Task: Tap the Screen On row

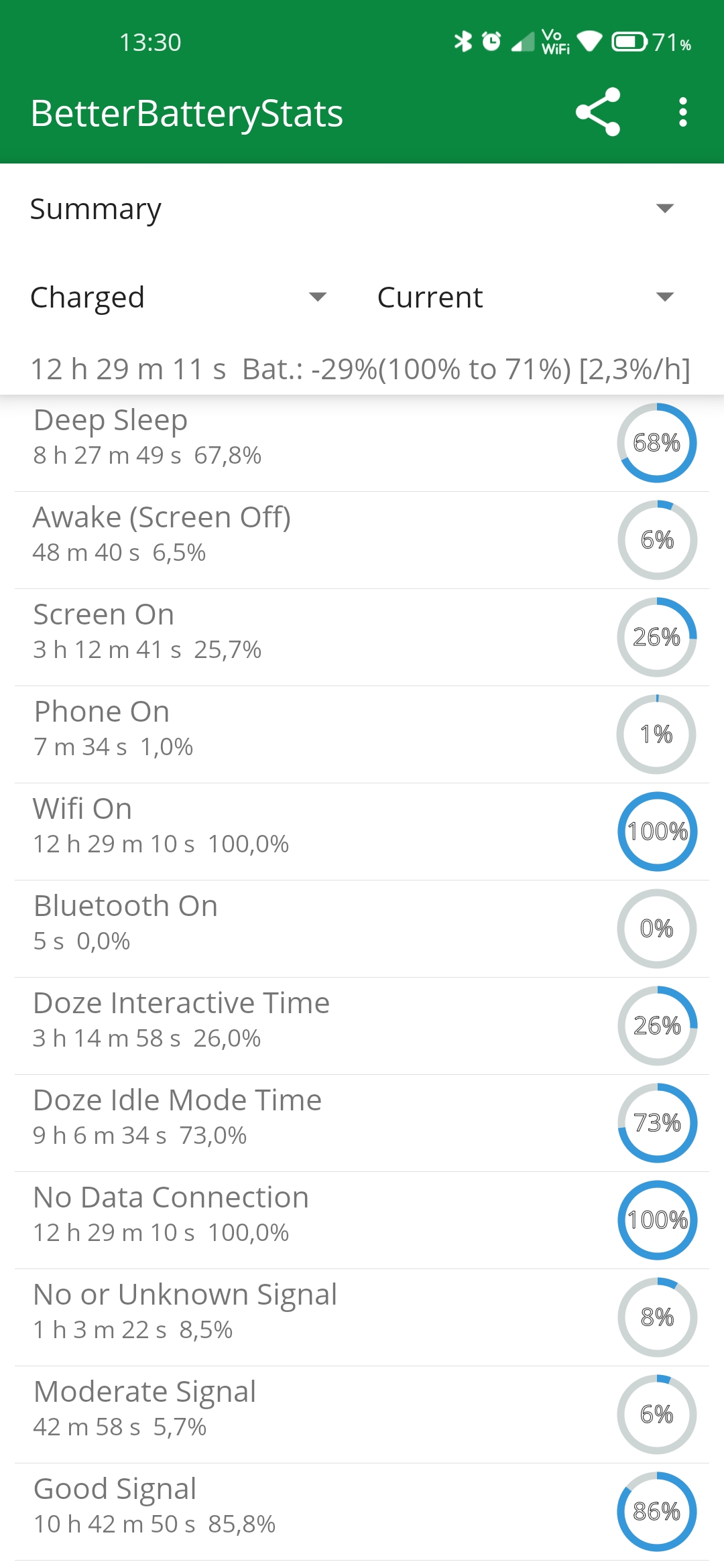Action: [x=362, y=637]
